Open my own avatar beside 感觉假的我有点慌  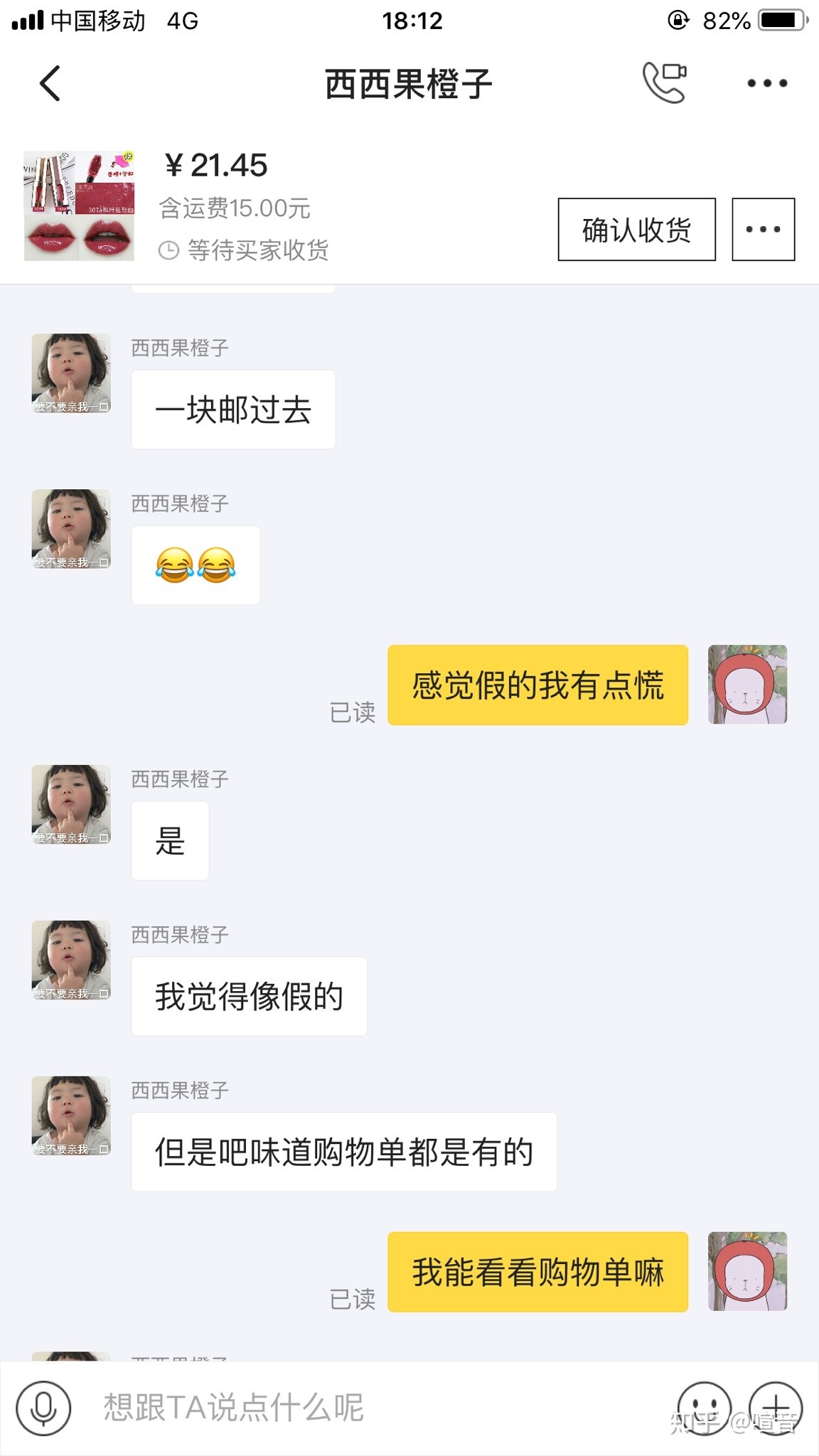click(747, 685)
